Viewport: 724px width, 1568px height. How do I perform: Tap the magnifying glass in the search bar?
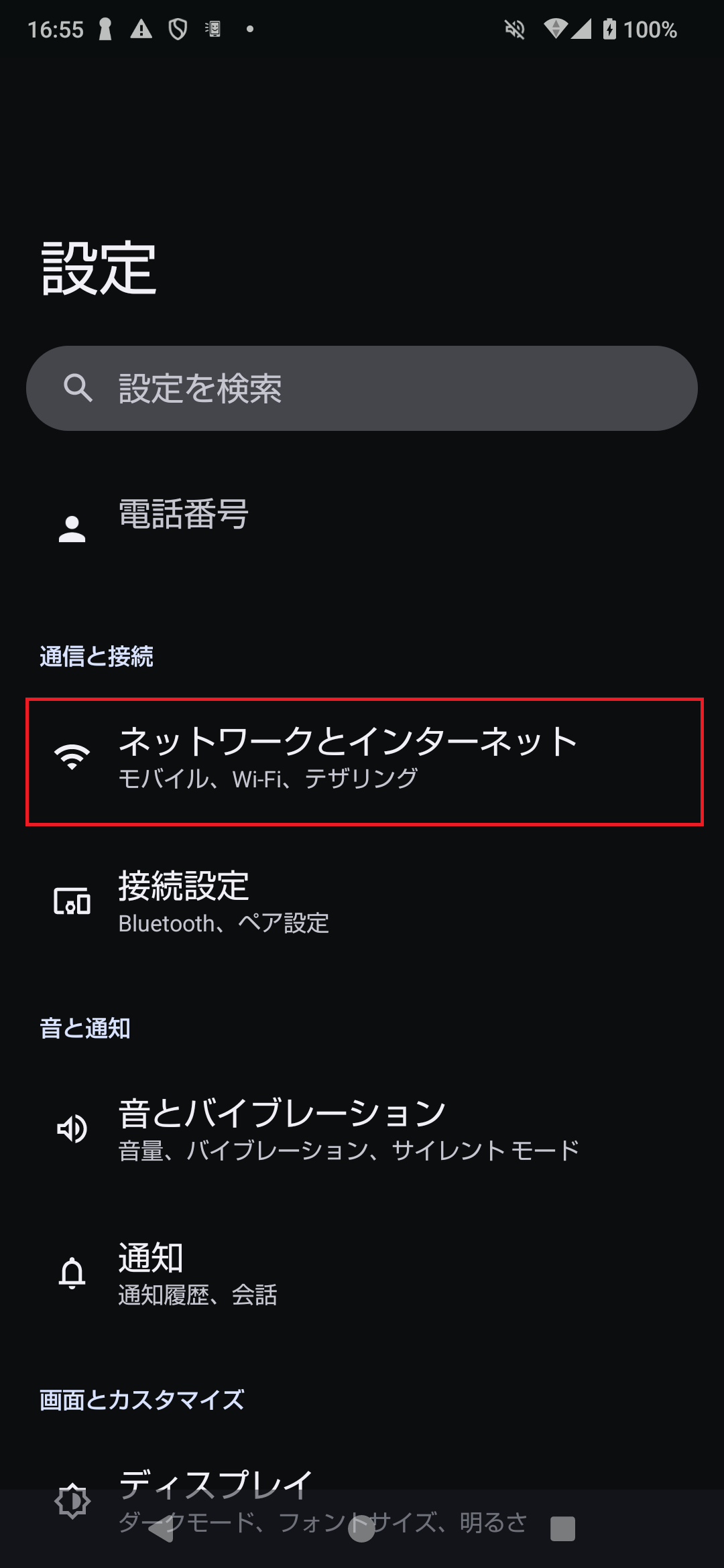(78, 387)
